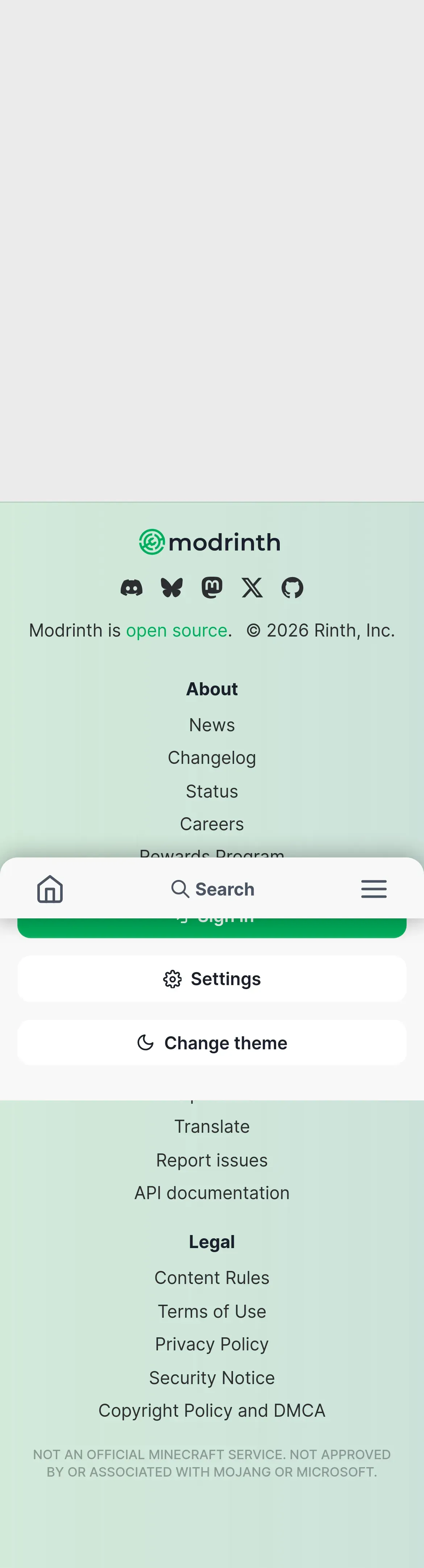Follow the open source link
424x1568 pixels.
coord(176,631)
